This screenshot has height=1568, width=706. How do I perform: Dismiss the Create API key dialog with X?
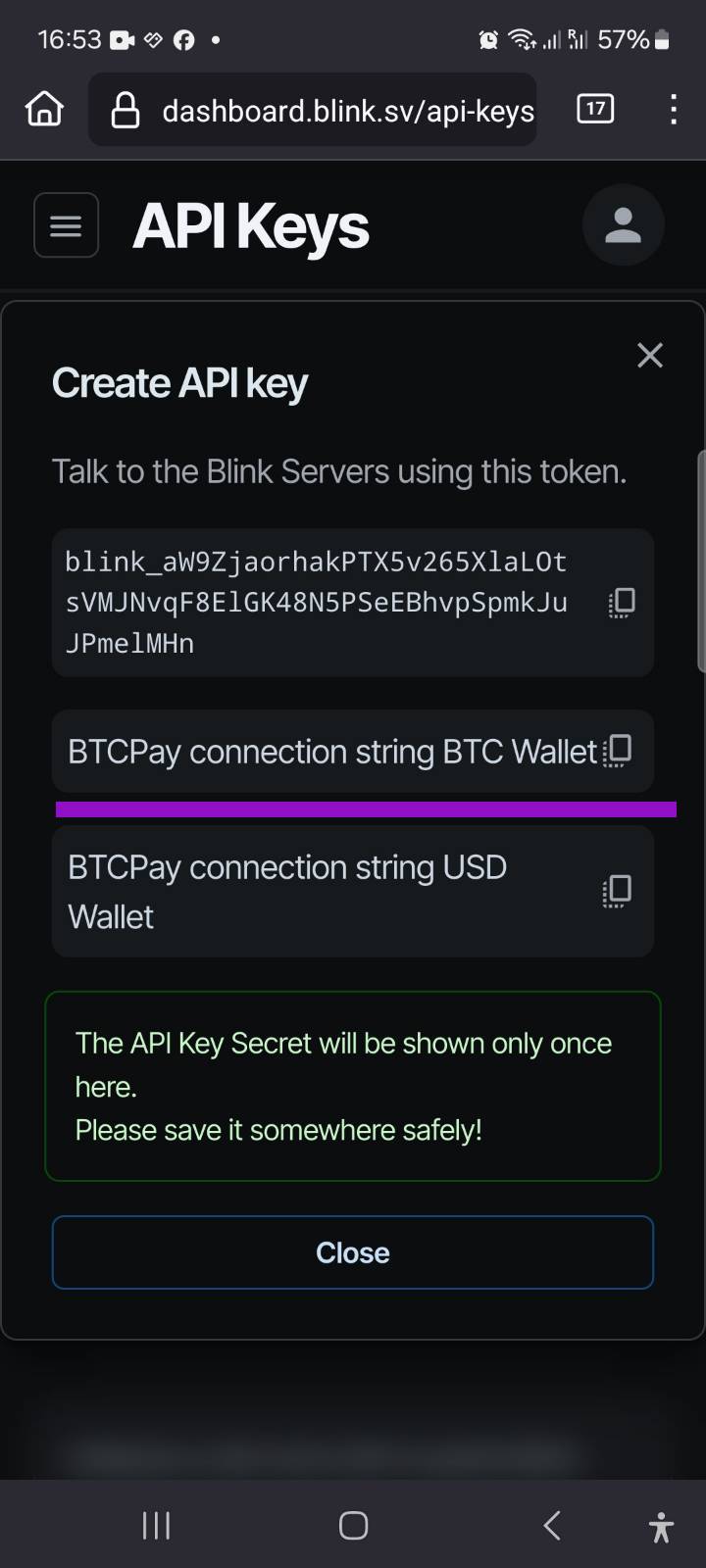pos(650,355)
